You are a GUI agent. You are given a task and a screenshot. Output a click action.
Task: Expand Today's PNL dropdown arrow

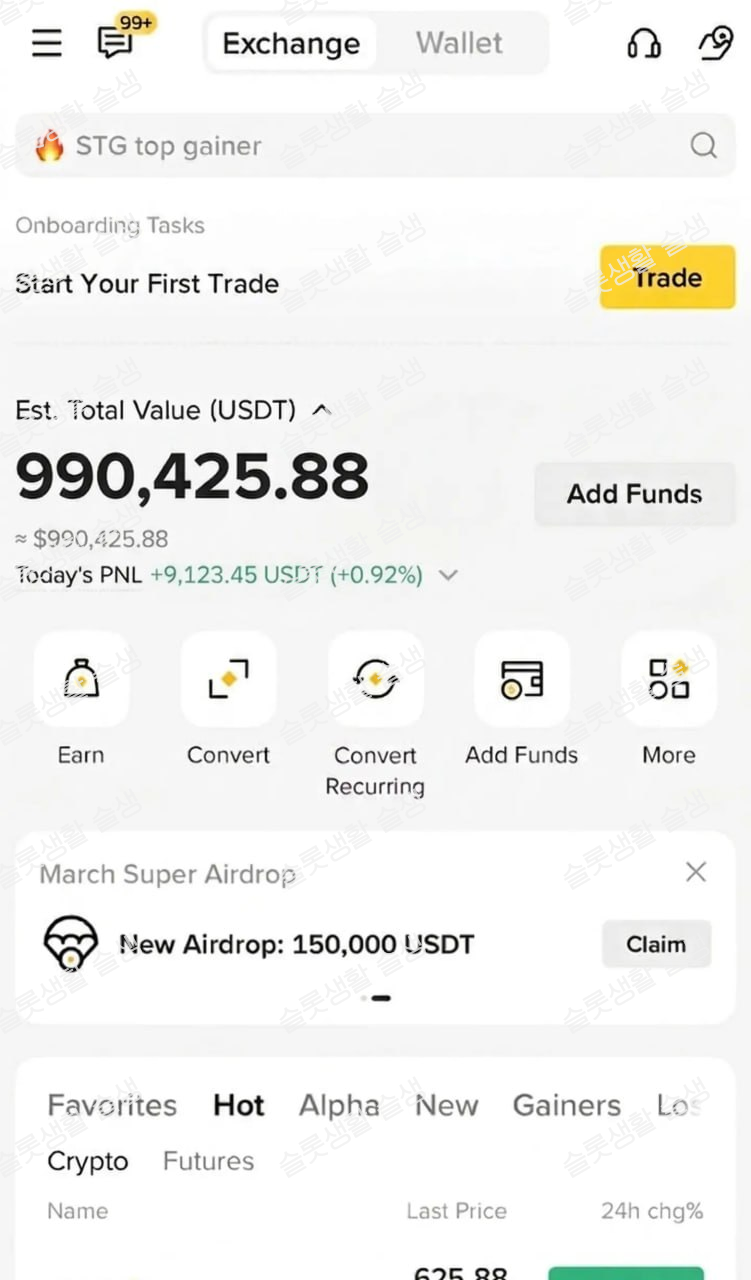[449, 575]
